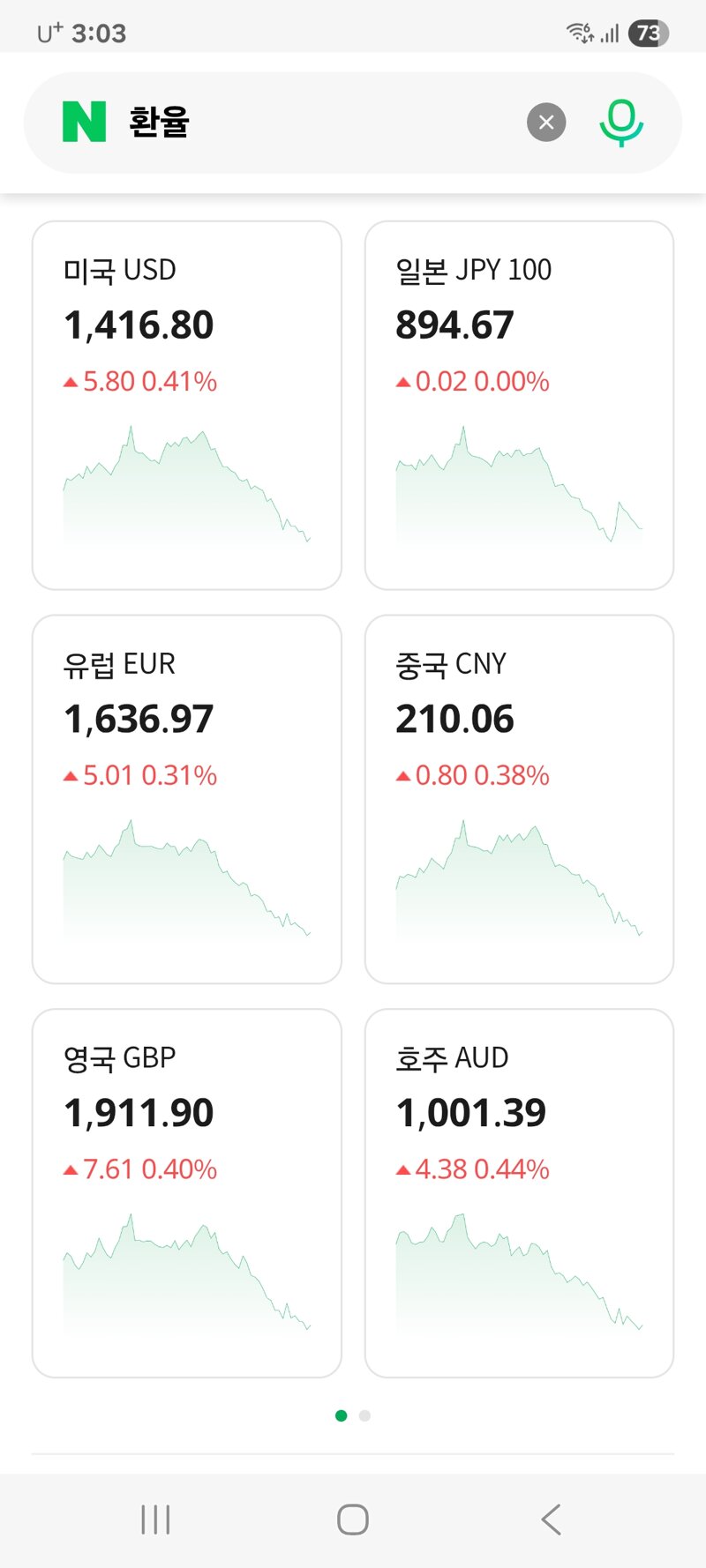Select the 중국 CNY exchange rate card
This screenshot has width=706, height=1568.
(x=519, y=799)
